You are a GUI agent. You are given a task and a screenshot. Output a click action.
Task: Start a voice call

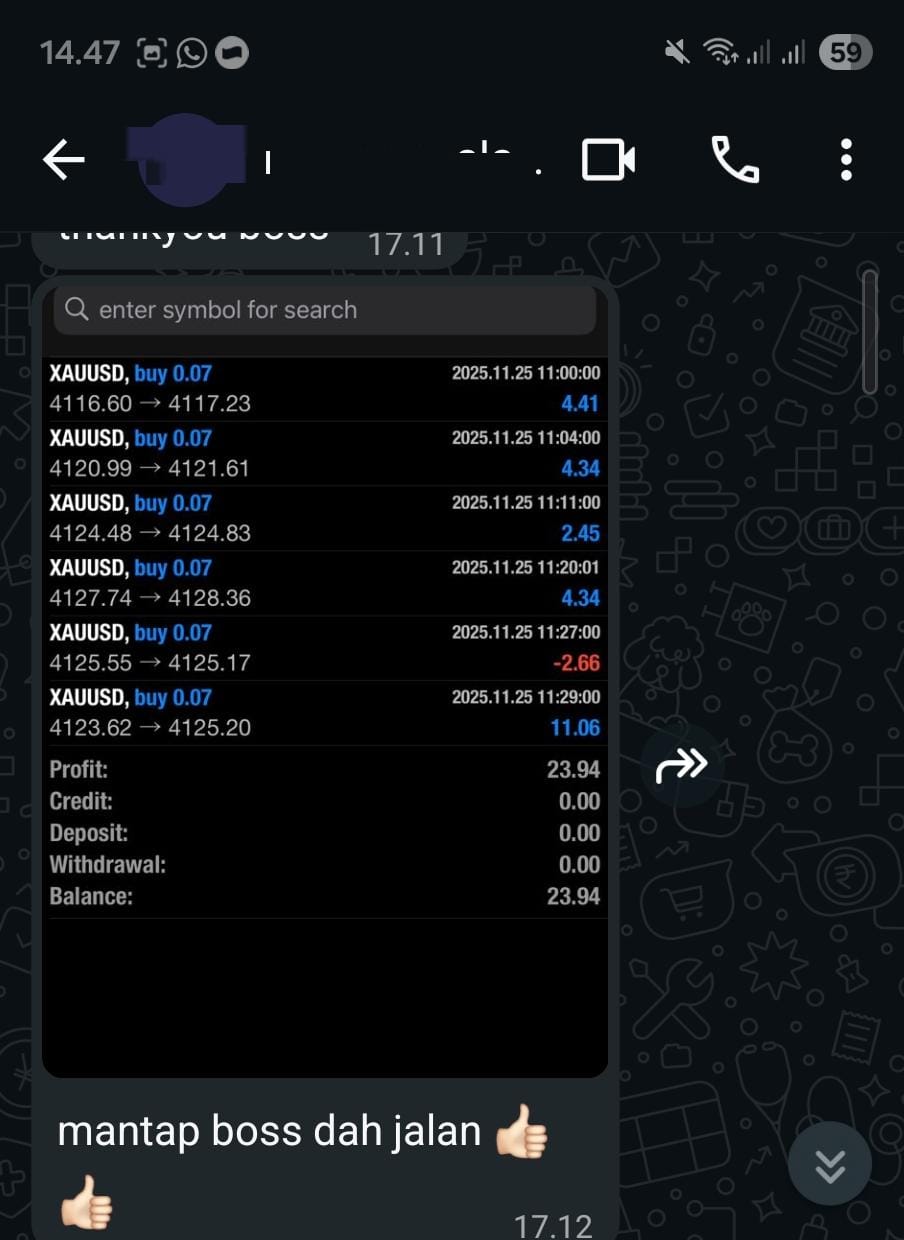click(x=735, y=160)
